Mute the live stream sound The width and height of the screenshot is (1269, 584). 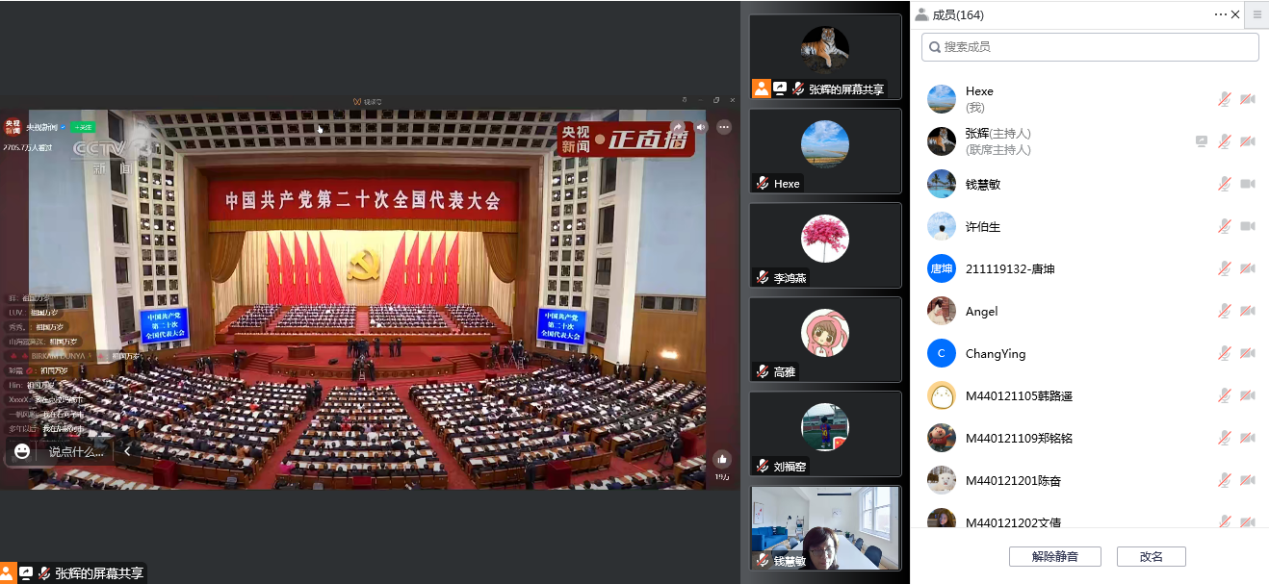(700, 127)
